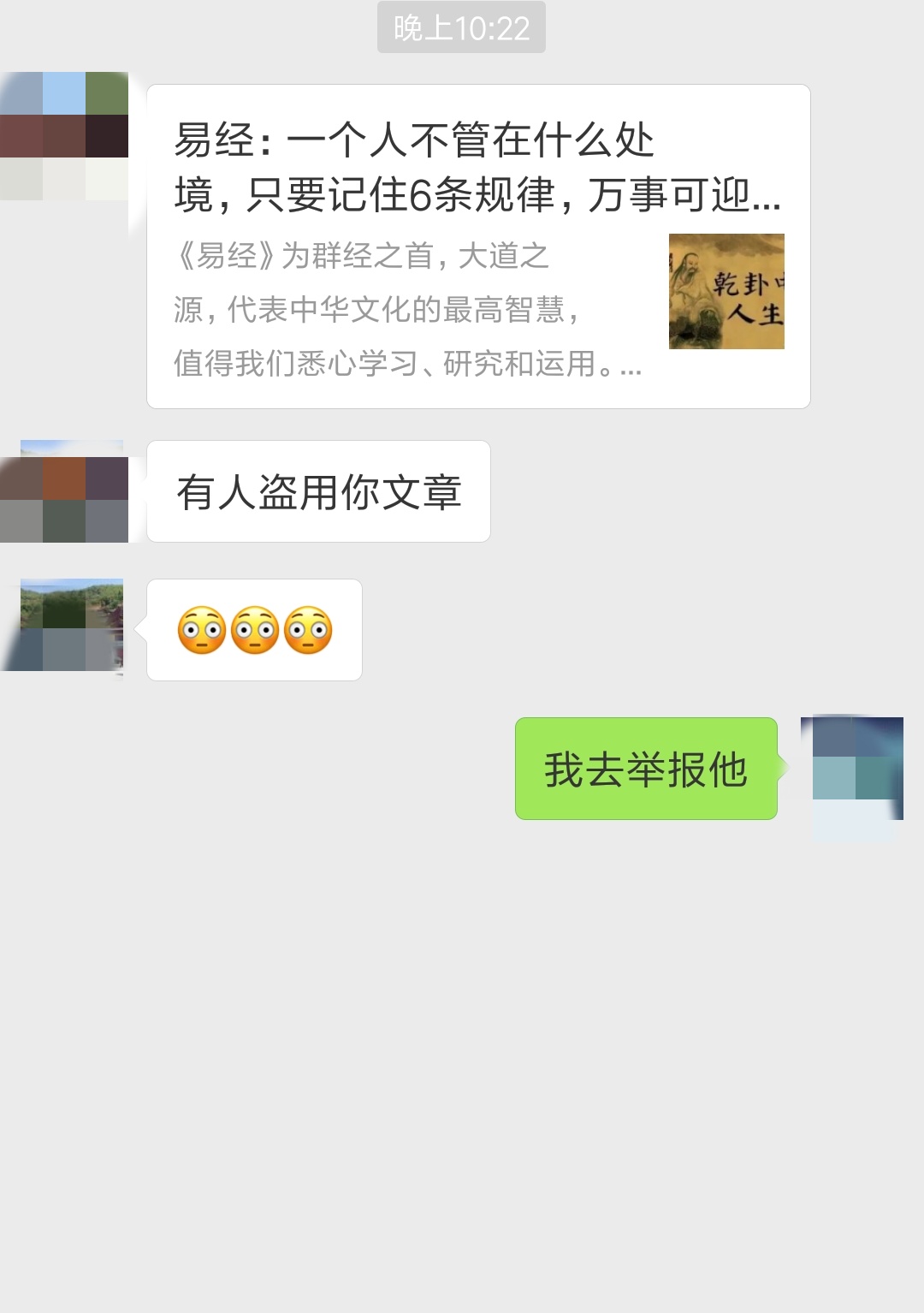Screen dimensions: 924x1313
Task: Select the 有人盗用你文章 message bubble
Action: 319,491
